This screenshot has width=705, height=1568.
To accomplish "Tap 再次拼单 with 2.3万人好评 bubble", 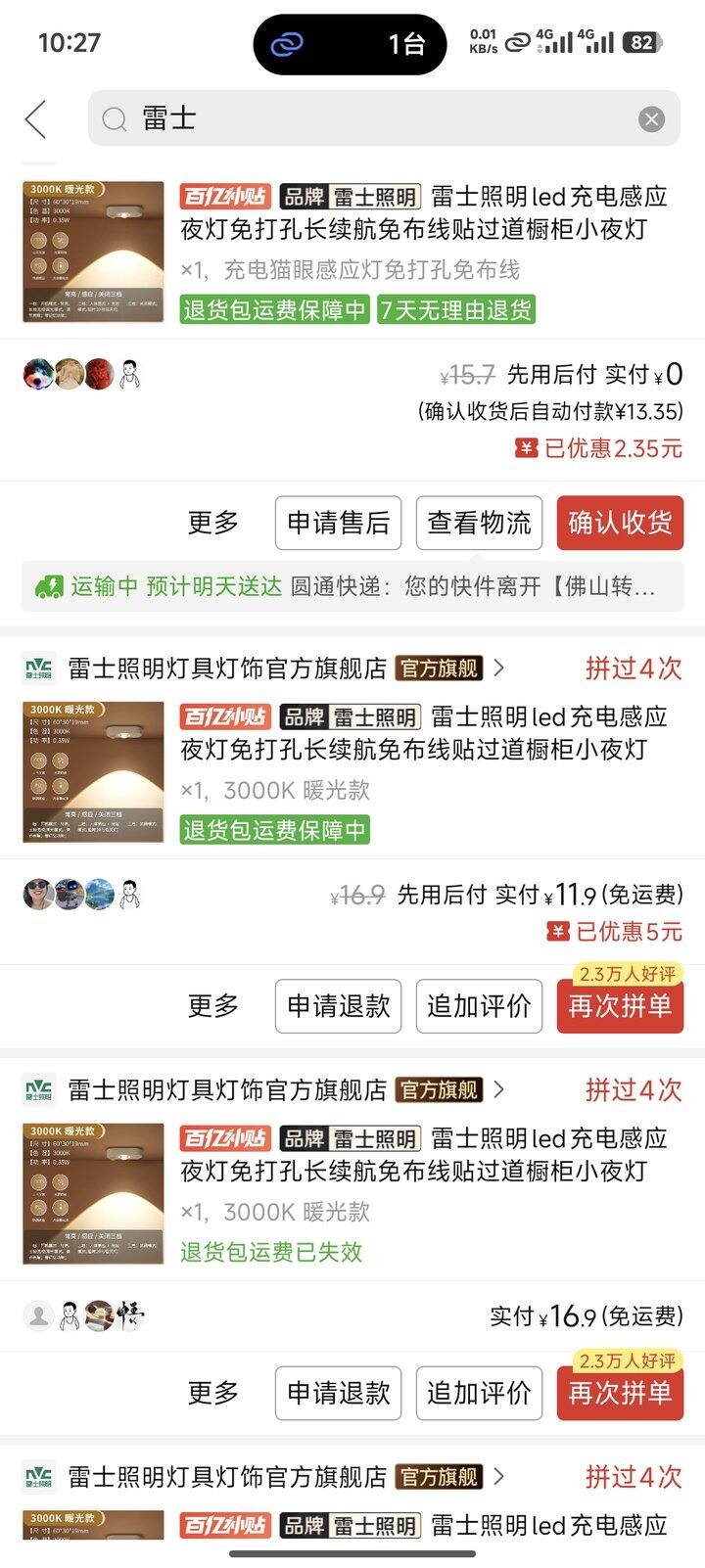I will (620, 1005).
